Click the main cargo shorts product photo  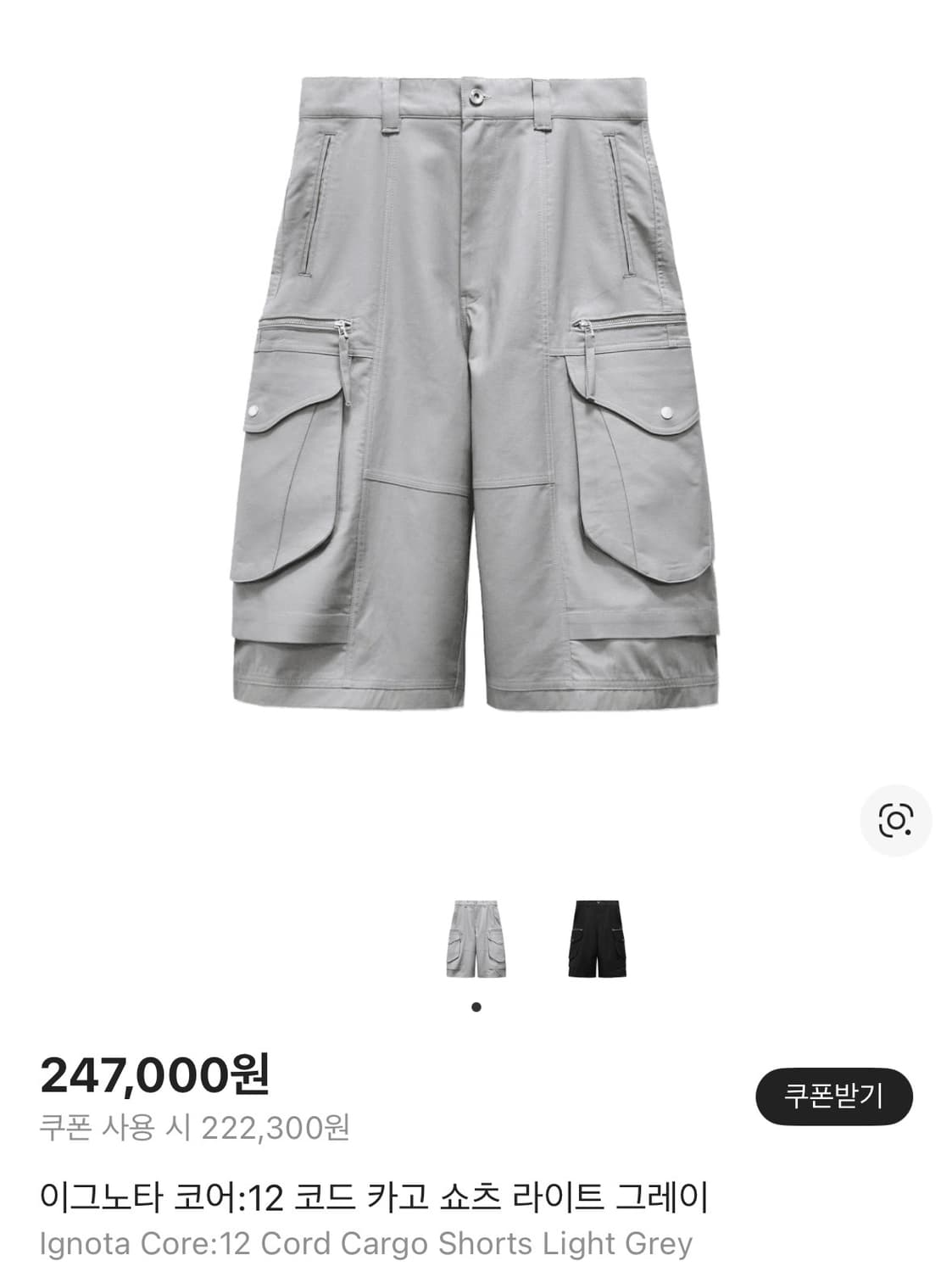tap(476, 390)
